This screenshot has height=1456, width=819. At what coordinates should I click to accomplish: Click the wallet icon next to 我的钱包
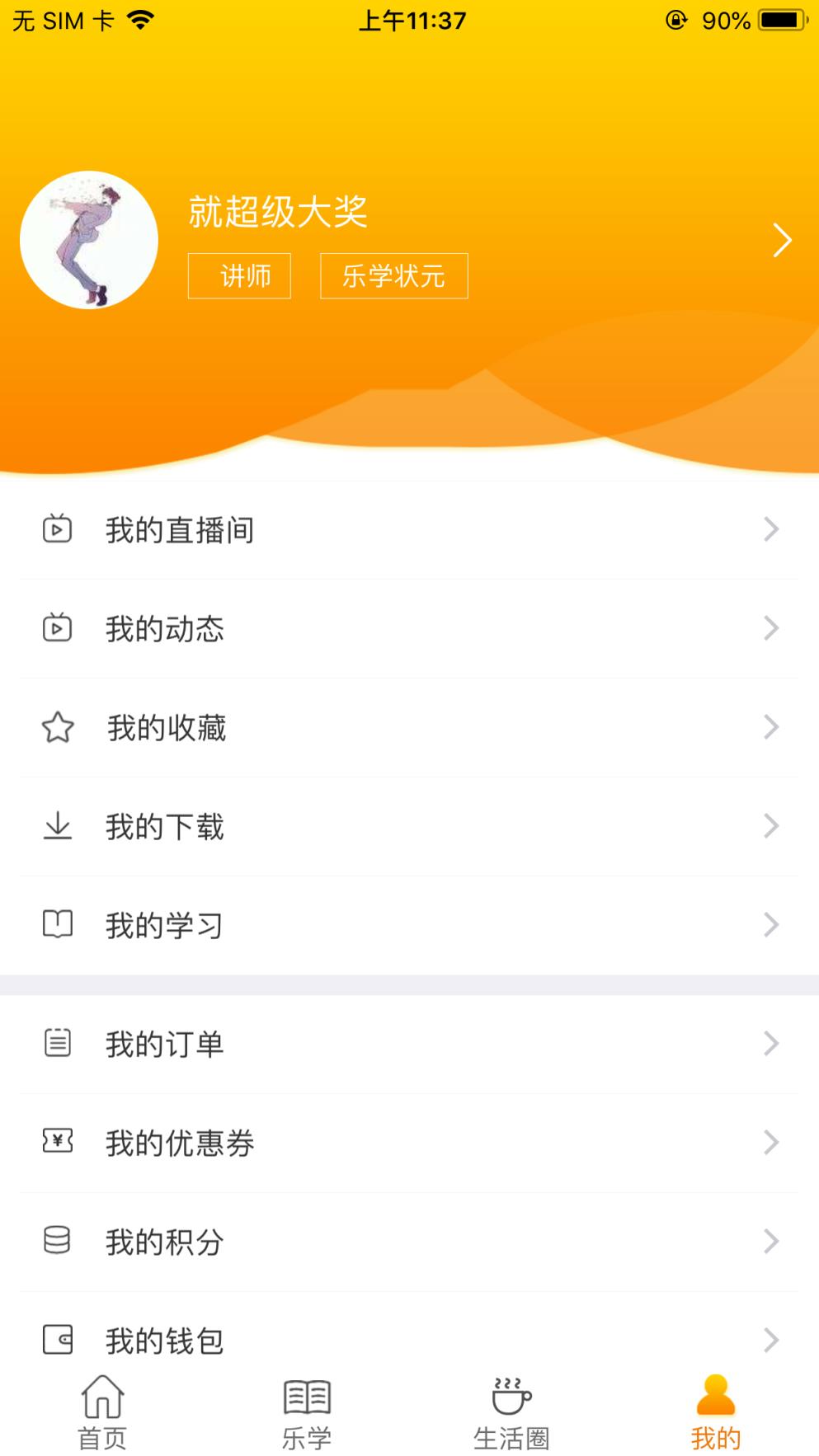57,1340
